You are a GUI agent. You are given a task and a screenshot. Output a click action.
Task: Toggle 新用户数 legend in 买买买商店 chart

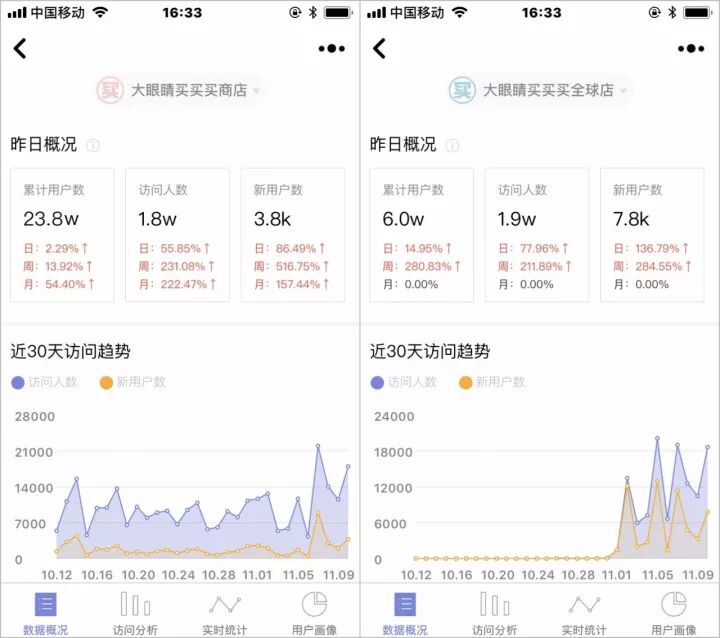click(132, 382)
